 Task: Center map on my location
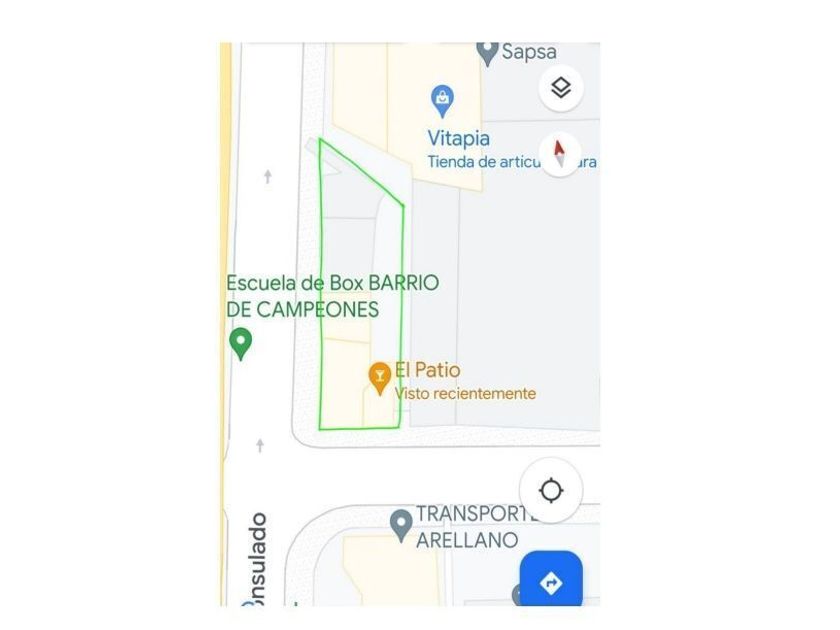(x=551, y=490)
